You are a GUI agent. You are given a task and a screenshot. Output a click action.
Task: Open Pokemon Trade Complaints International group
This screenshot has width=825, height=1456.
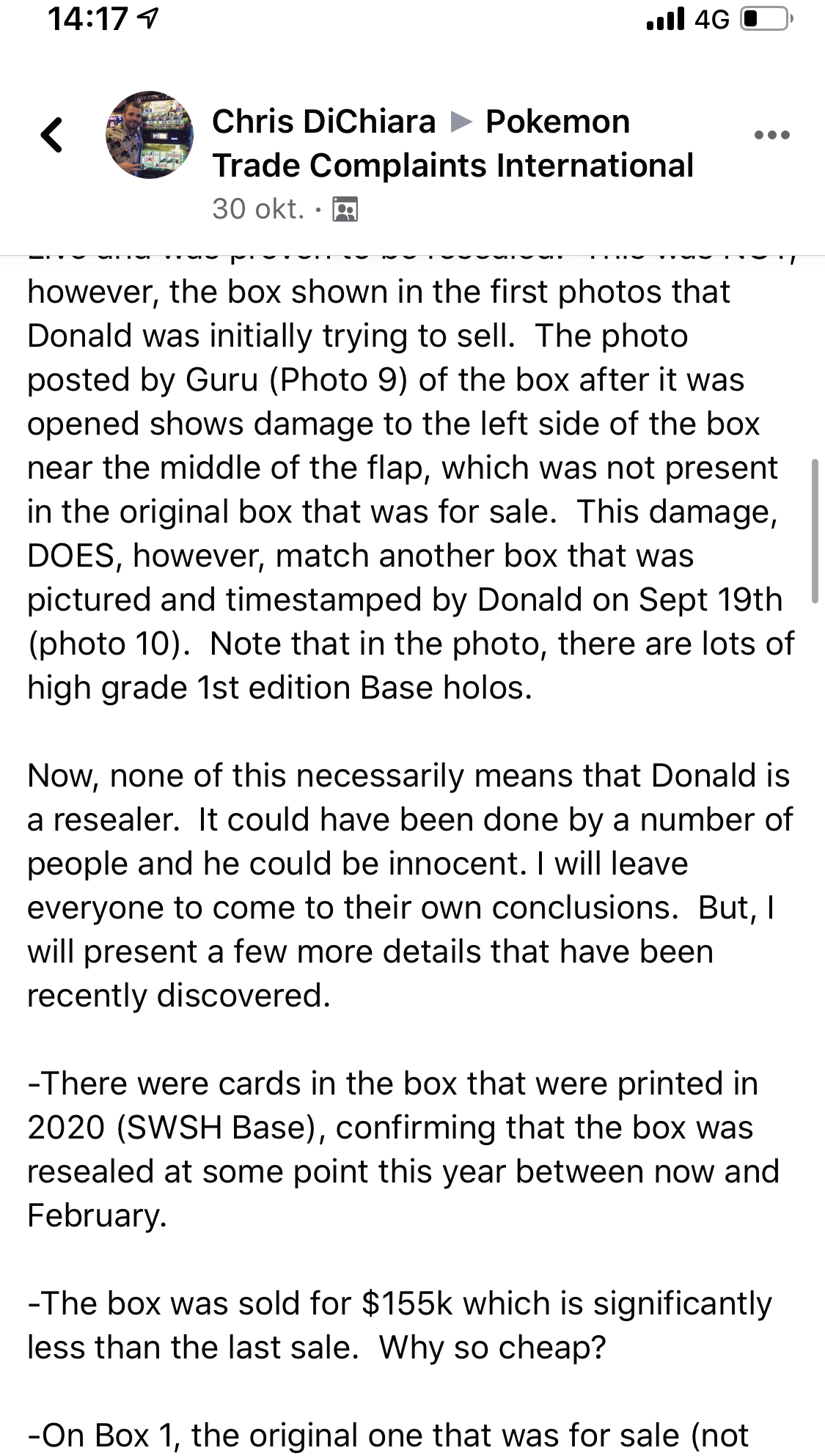(x=453, y=144)
